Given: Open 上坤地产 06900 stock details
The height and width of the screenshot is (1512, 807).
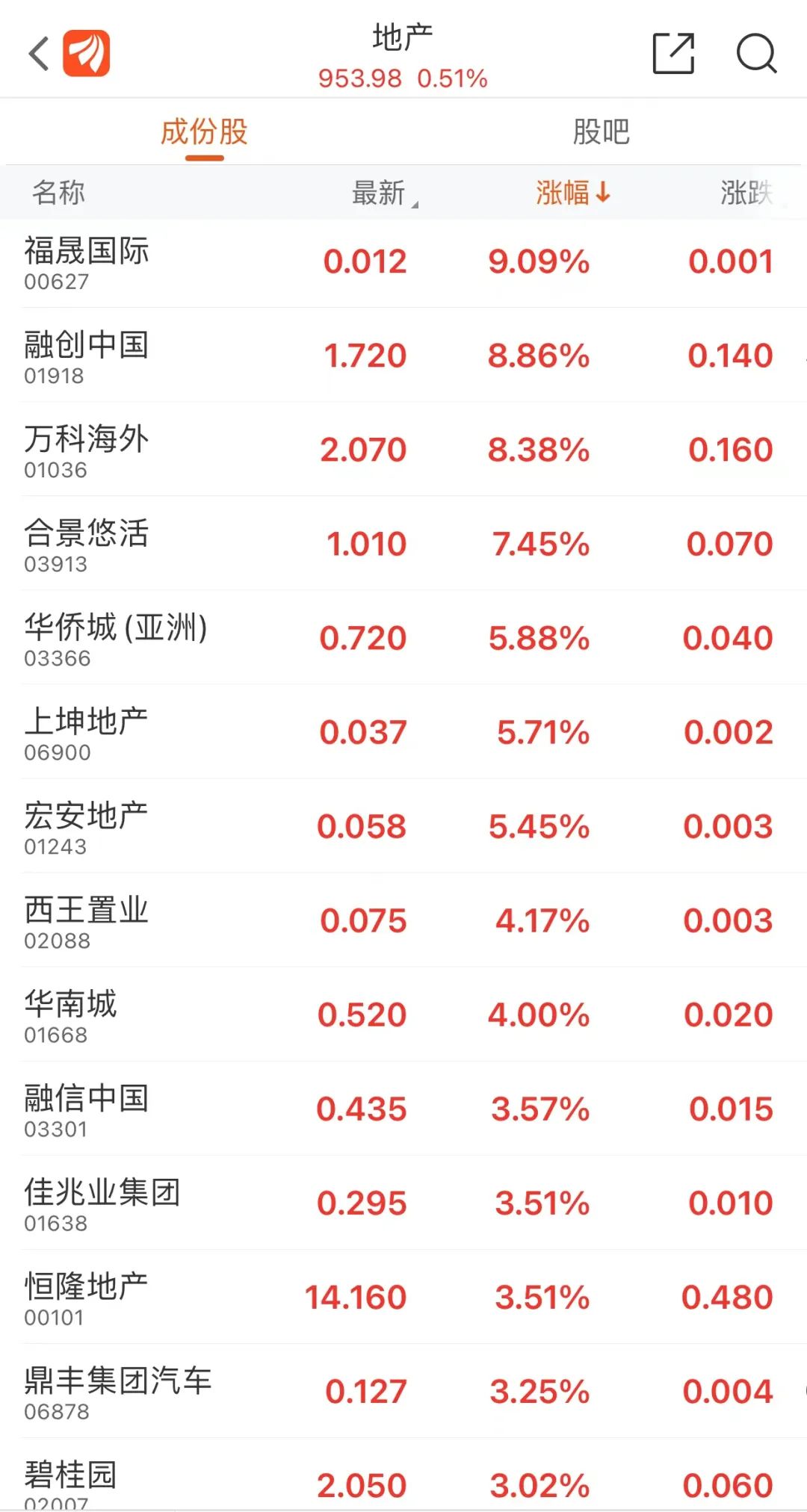Looking at the screenshot, I should [87, 733].
